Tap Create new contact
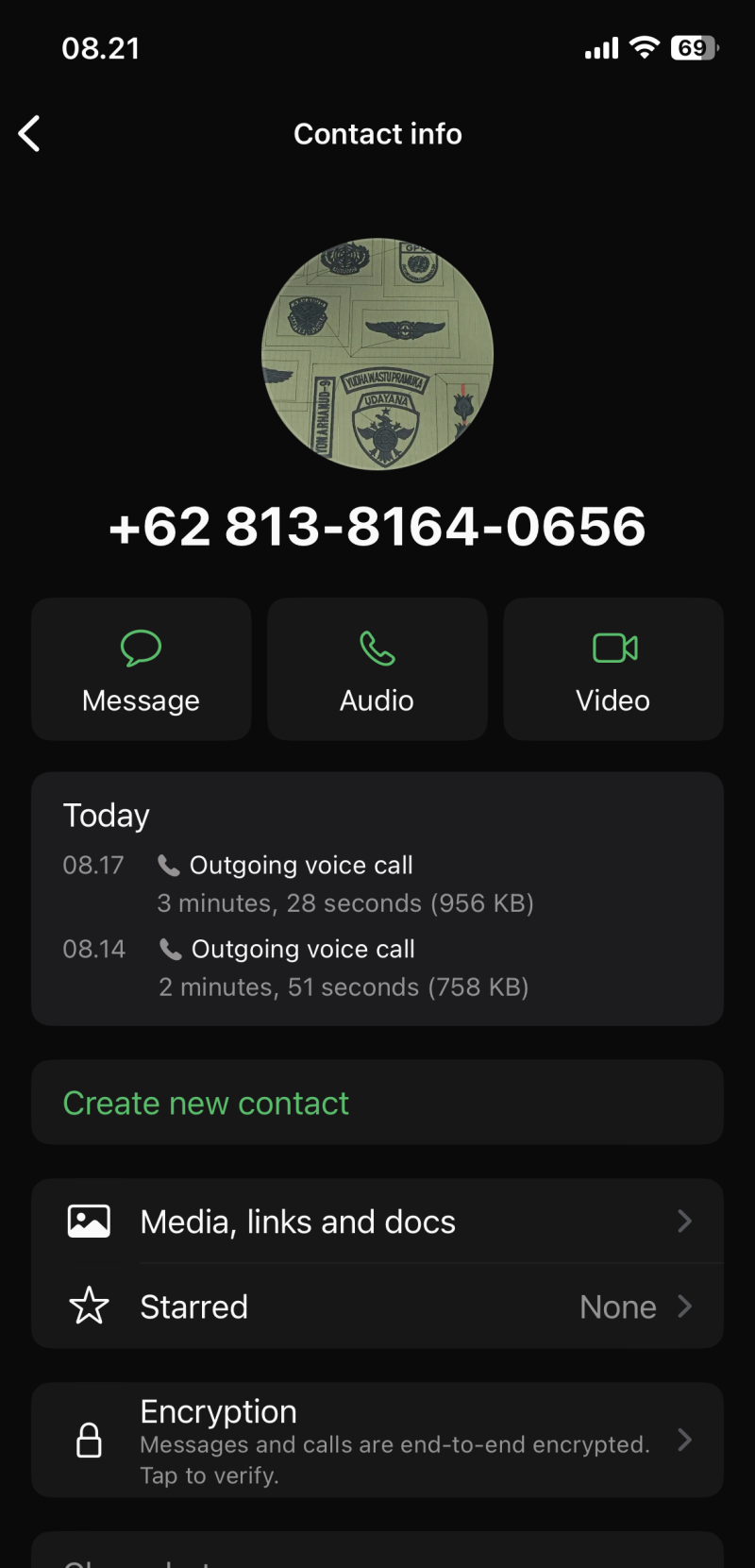755x1568 pixels. pos(206,1103)
